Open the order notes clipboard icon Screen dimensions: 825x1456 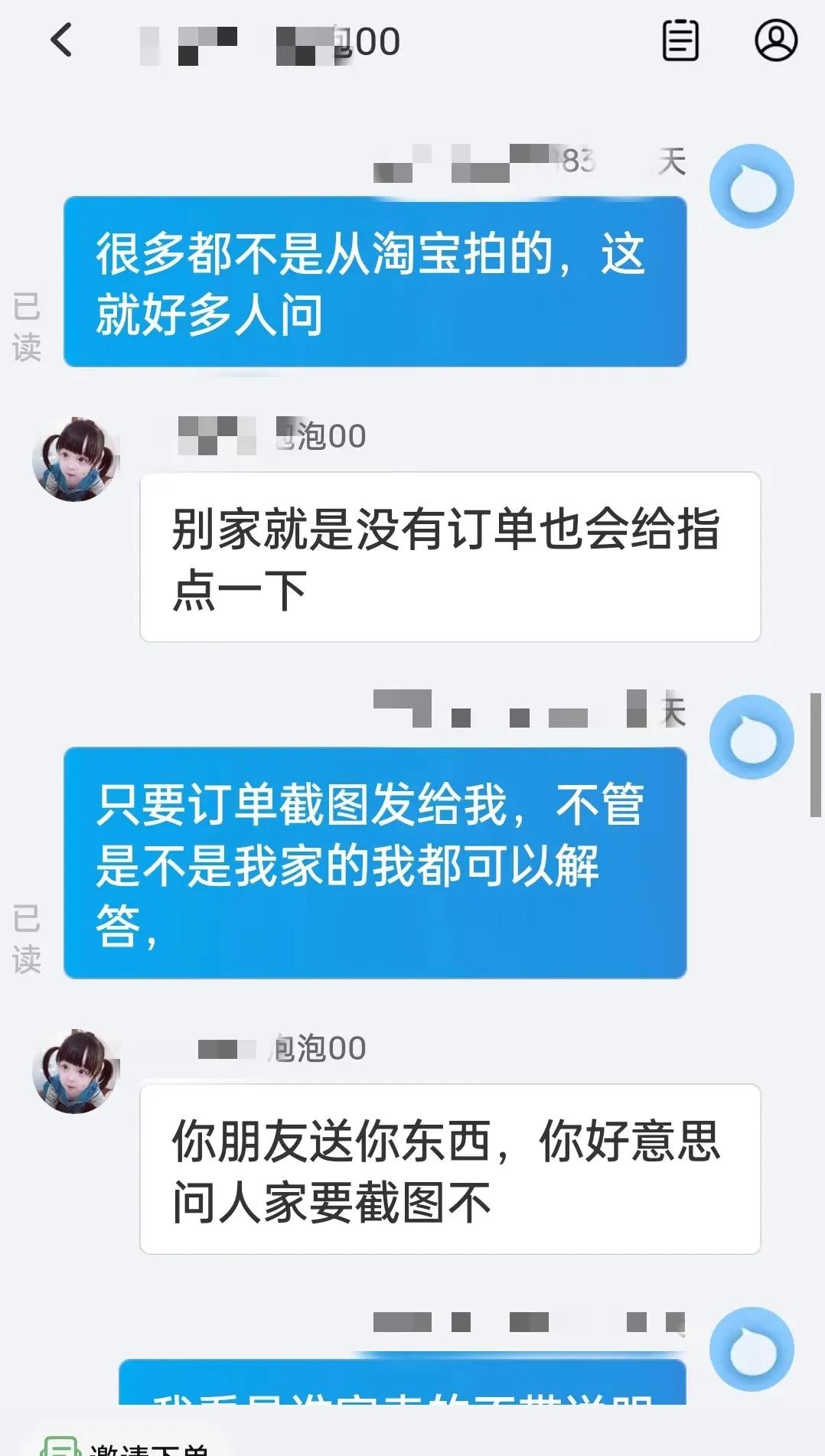680,41
